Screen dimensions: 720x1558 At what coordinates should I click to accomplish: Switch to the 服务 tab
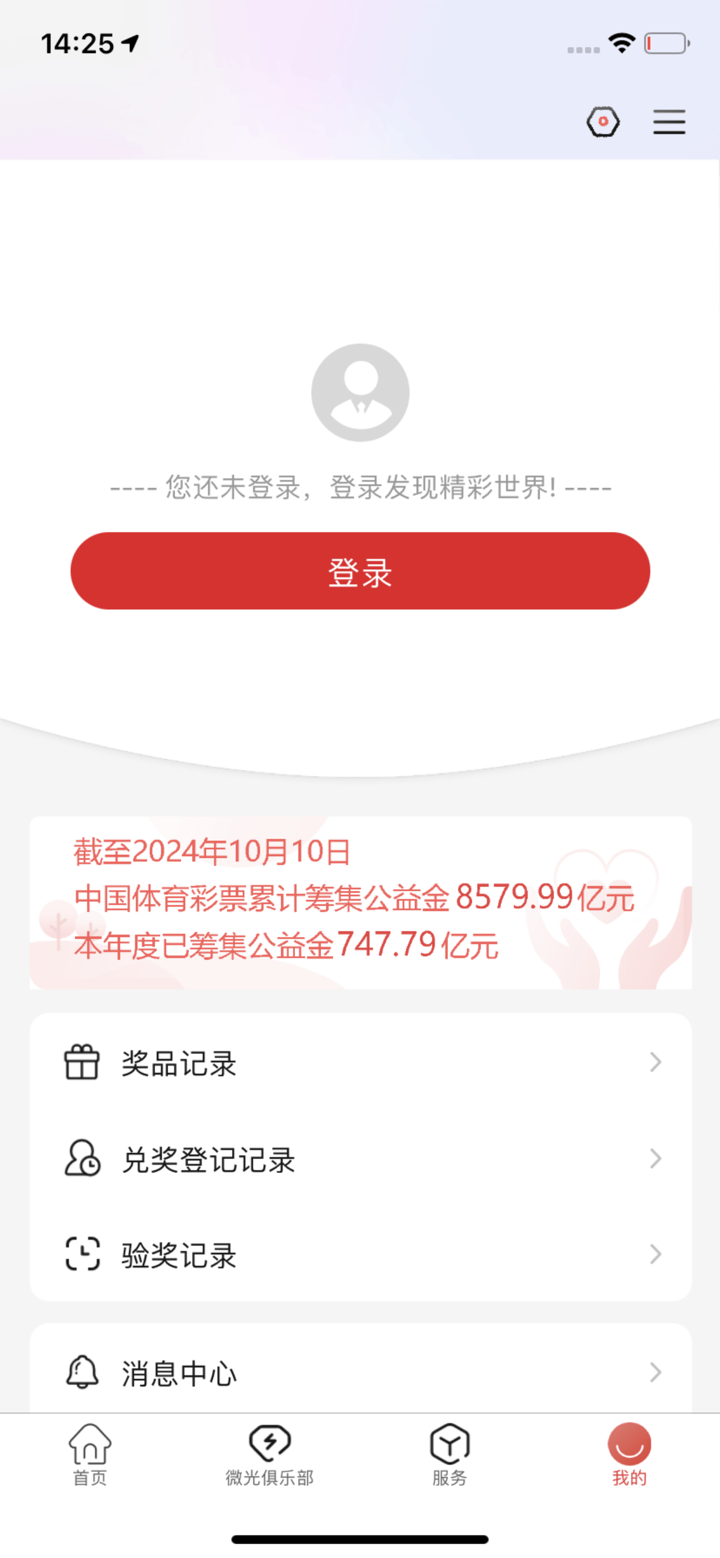click(449, 1455)
